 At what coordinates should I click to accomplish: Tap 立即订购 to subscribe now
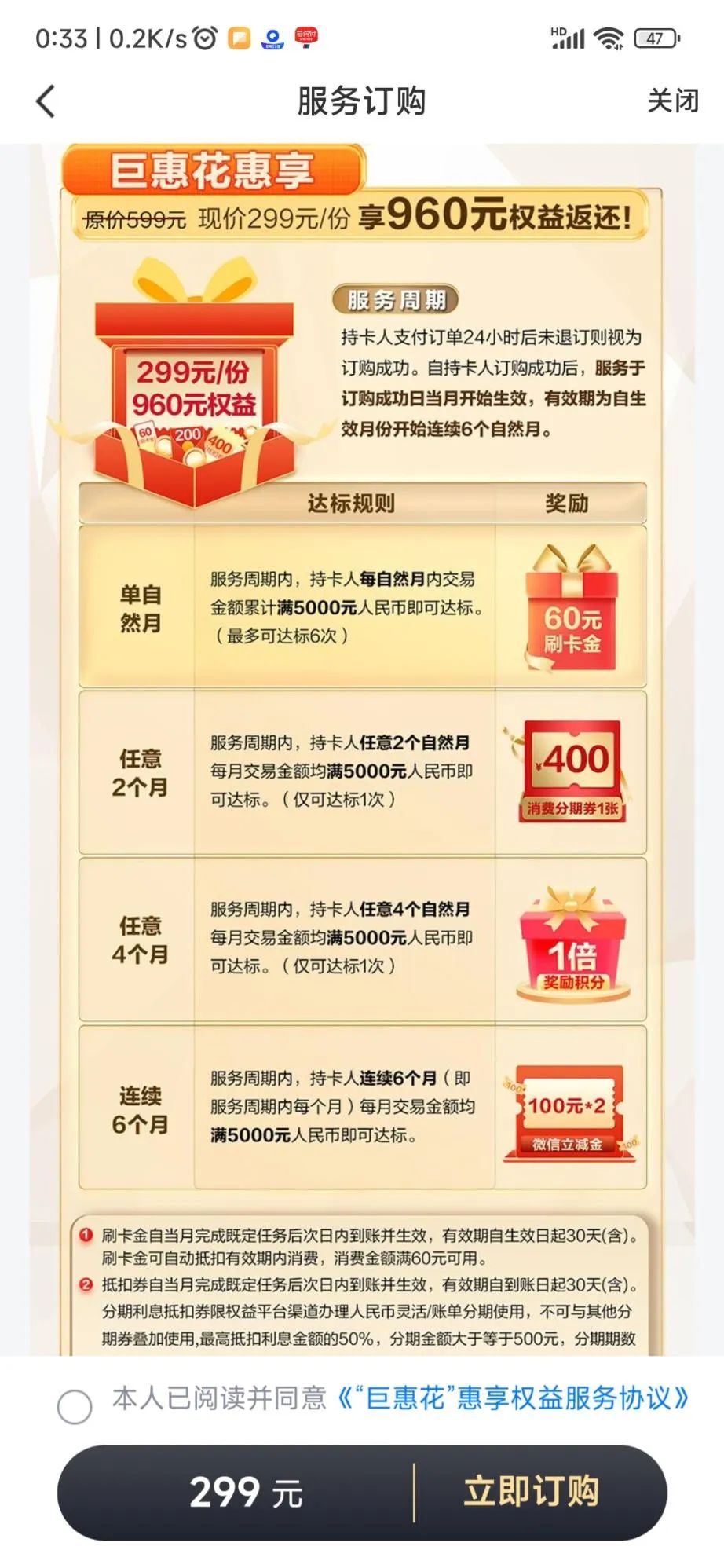click(x=531, y=1492)
